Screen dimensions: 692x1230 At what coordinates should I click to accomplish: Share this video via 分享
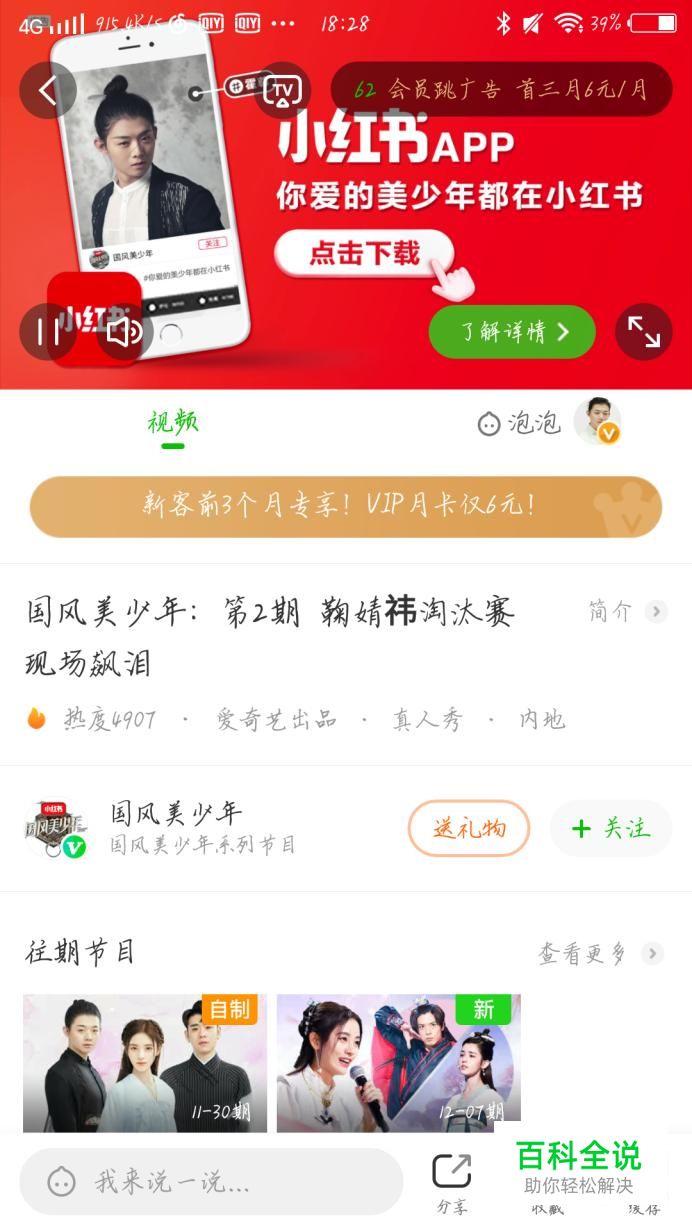451,1183
